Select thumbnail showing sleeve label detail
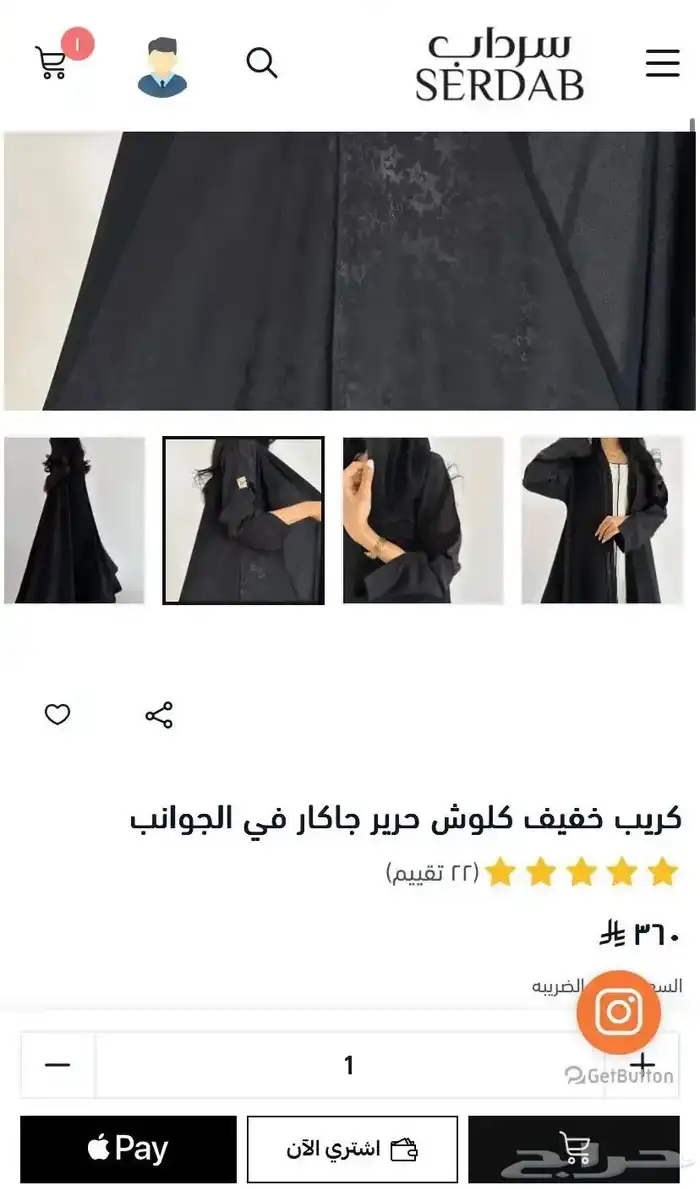 [x=244, y=520]
